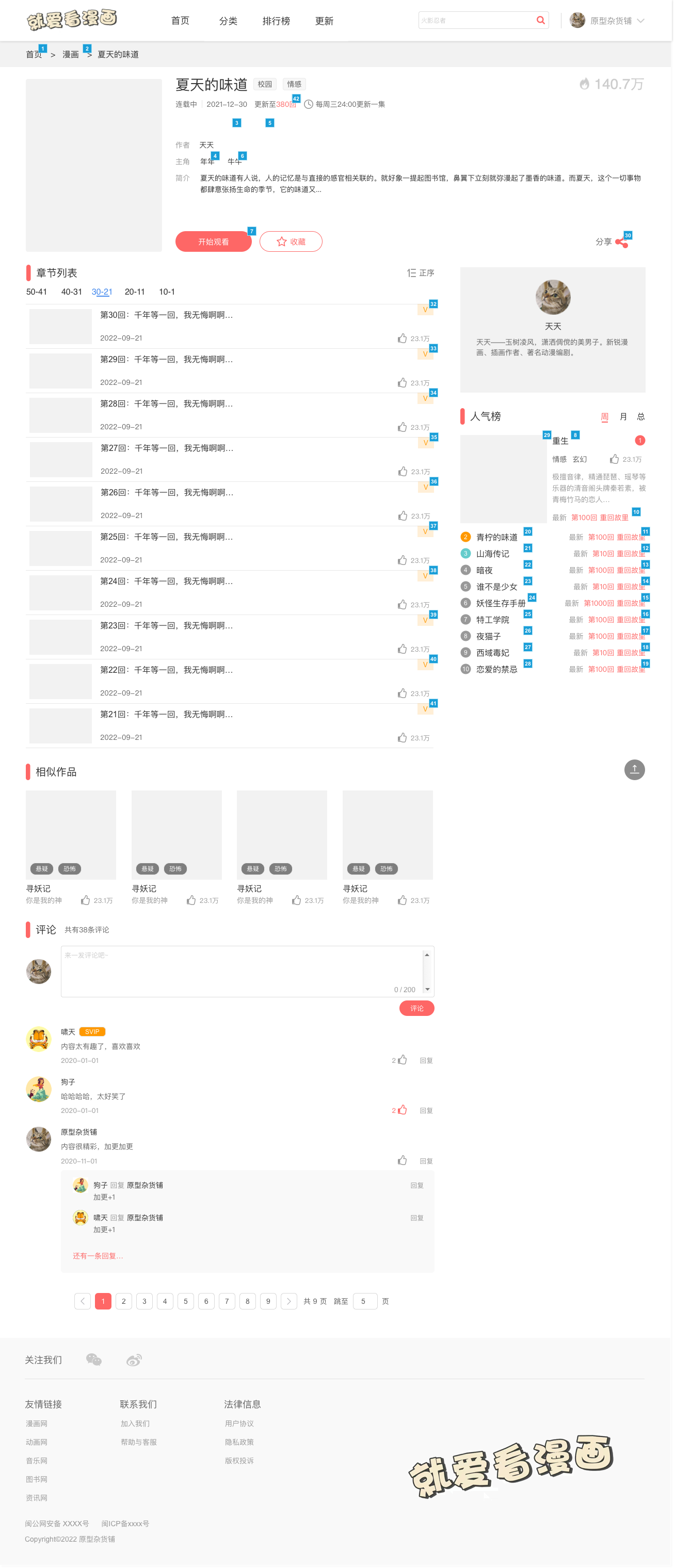Image resolution: width=675 pixels, height=1568 pixels.
Task: Focus the comment text box
Action: pos(242,970)
